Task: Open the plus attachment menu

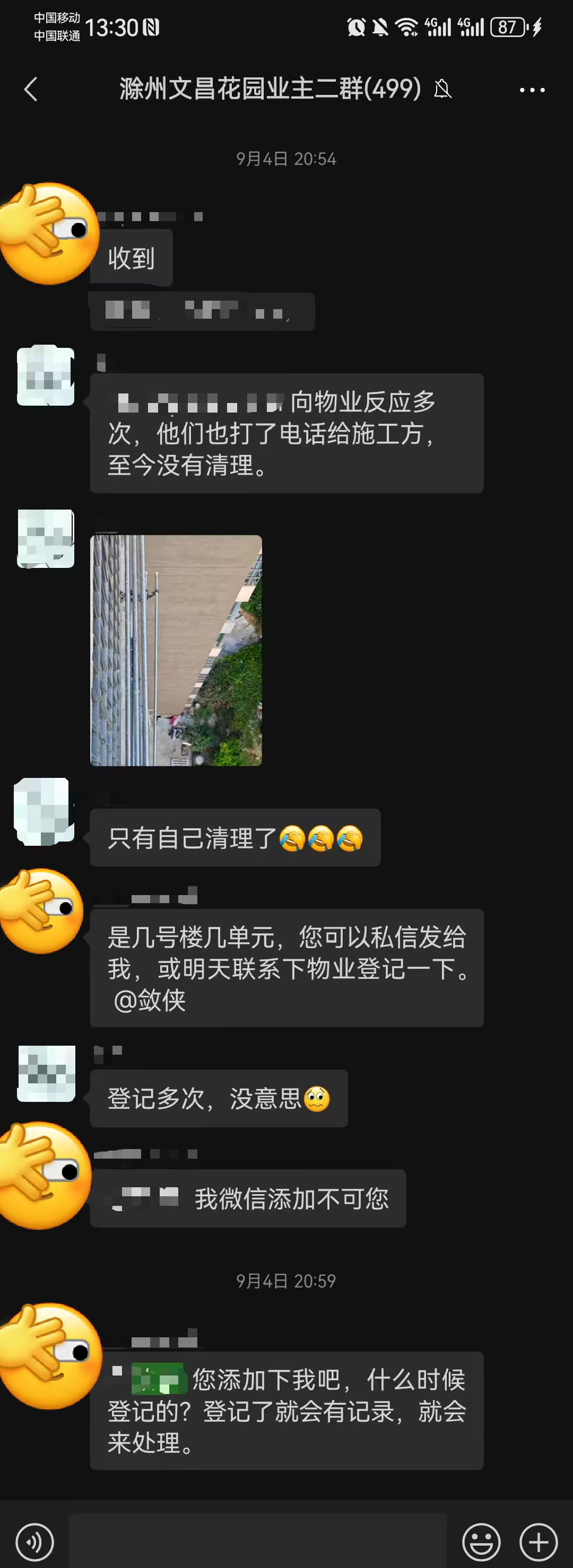Action: (539, 1542)
